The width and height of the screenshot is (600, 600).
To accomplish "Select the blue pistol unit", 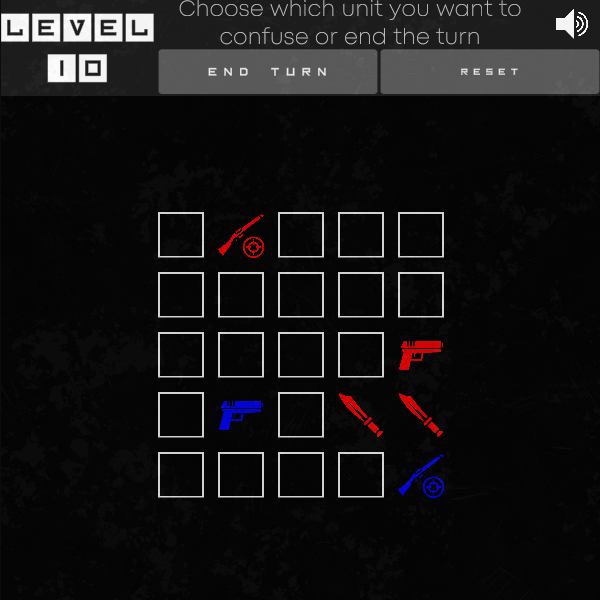I will pos(241,414).
